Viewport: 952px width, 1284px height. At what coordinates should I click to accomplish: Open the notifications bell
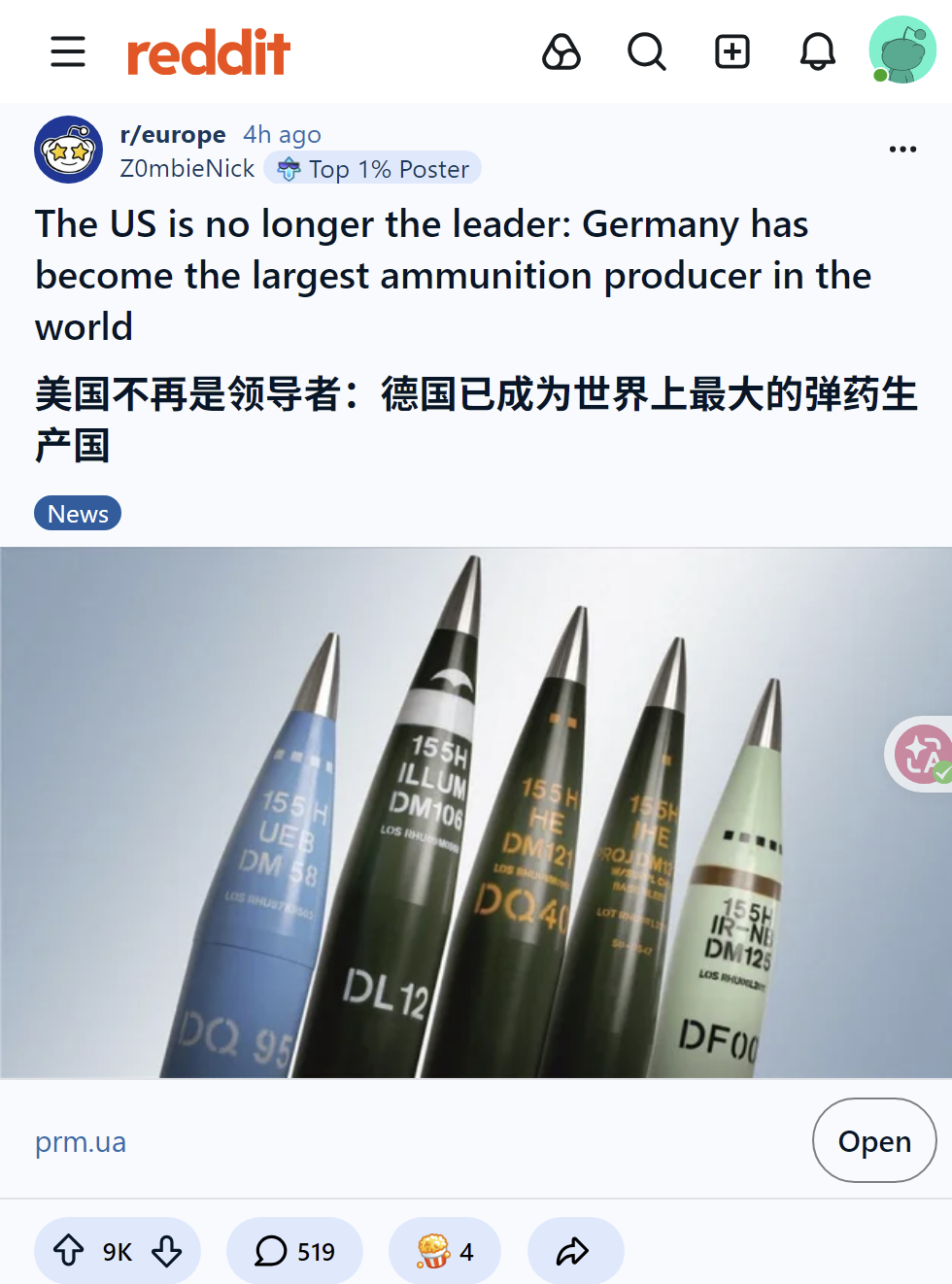coord(818,51)
